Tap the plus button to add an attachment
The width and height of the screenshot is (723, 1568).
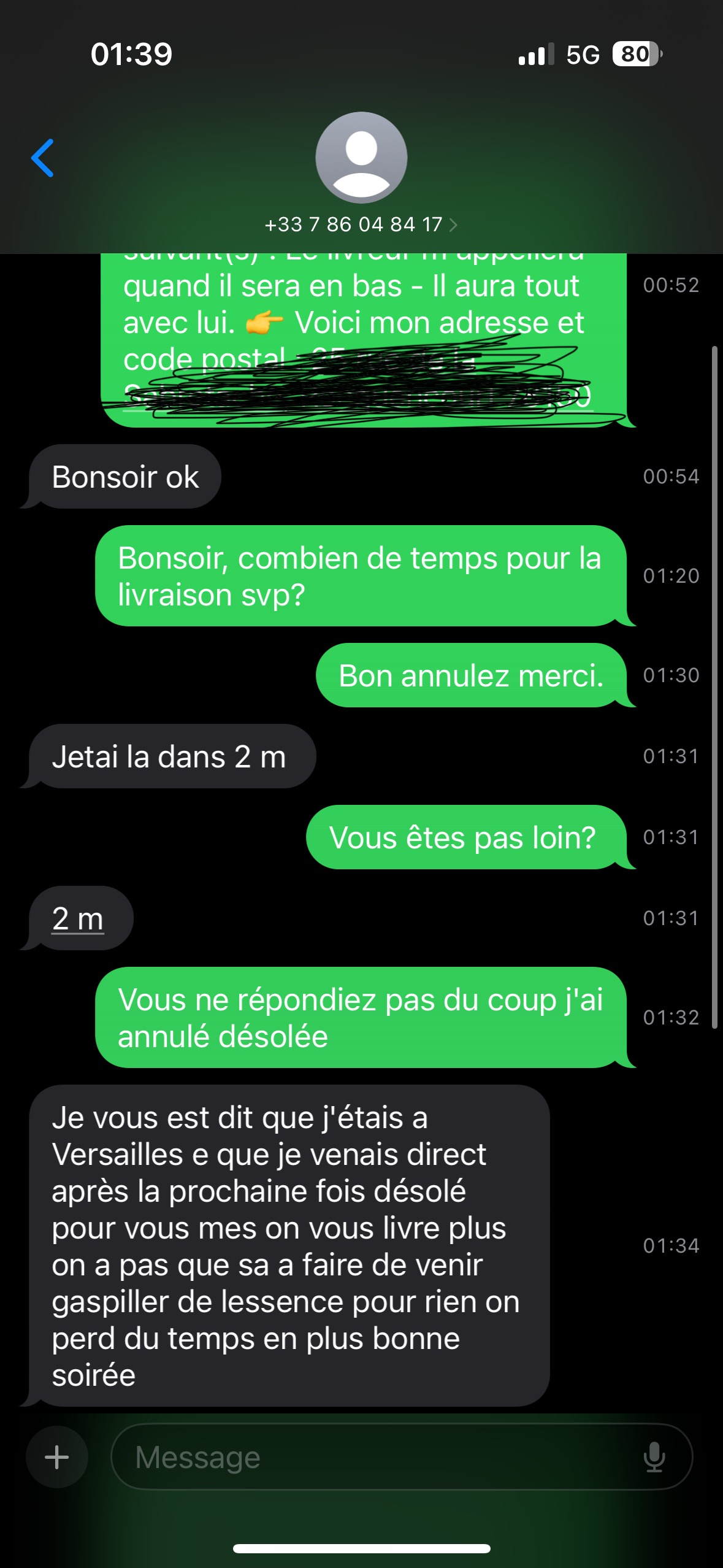point(57,1457)
